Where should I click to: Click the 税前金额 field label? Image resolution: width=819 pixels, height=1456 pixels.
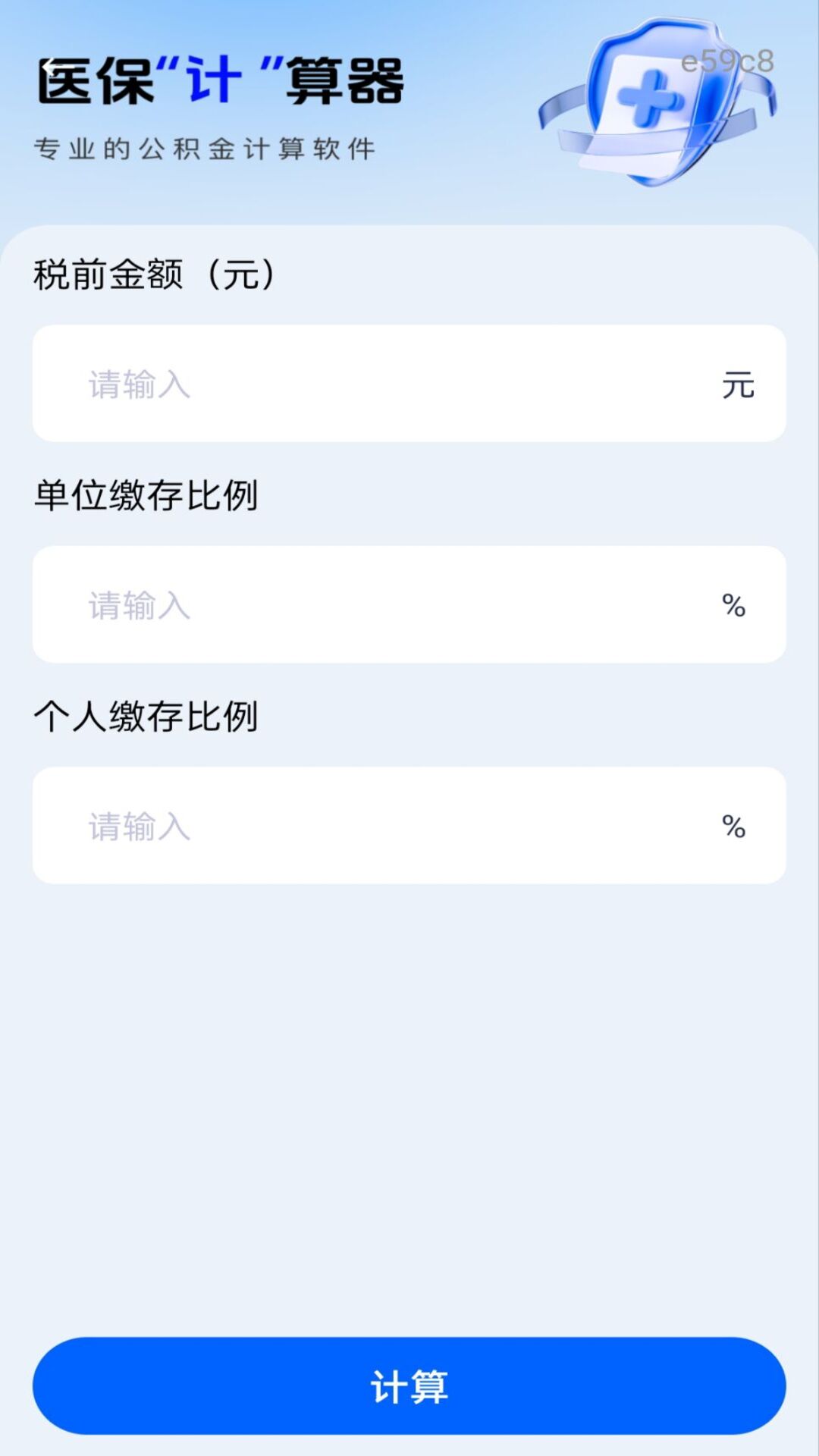click(x=155, y=275)
